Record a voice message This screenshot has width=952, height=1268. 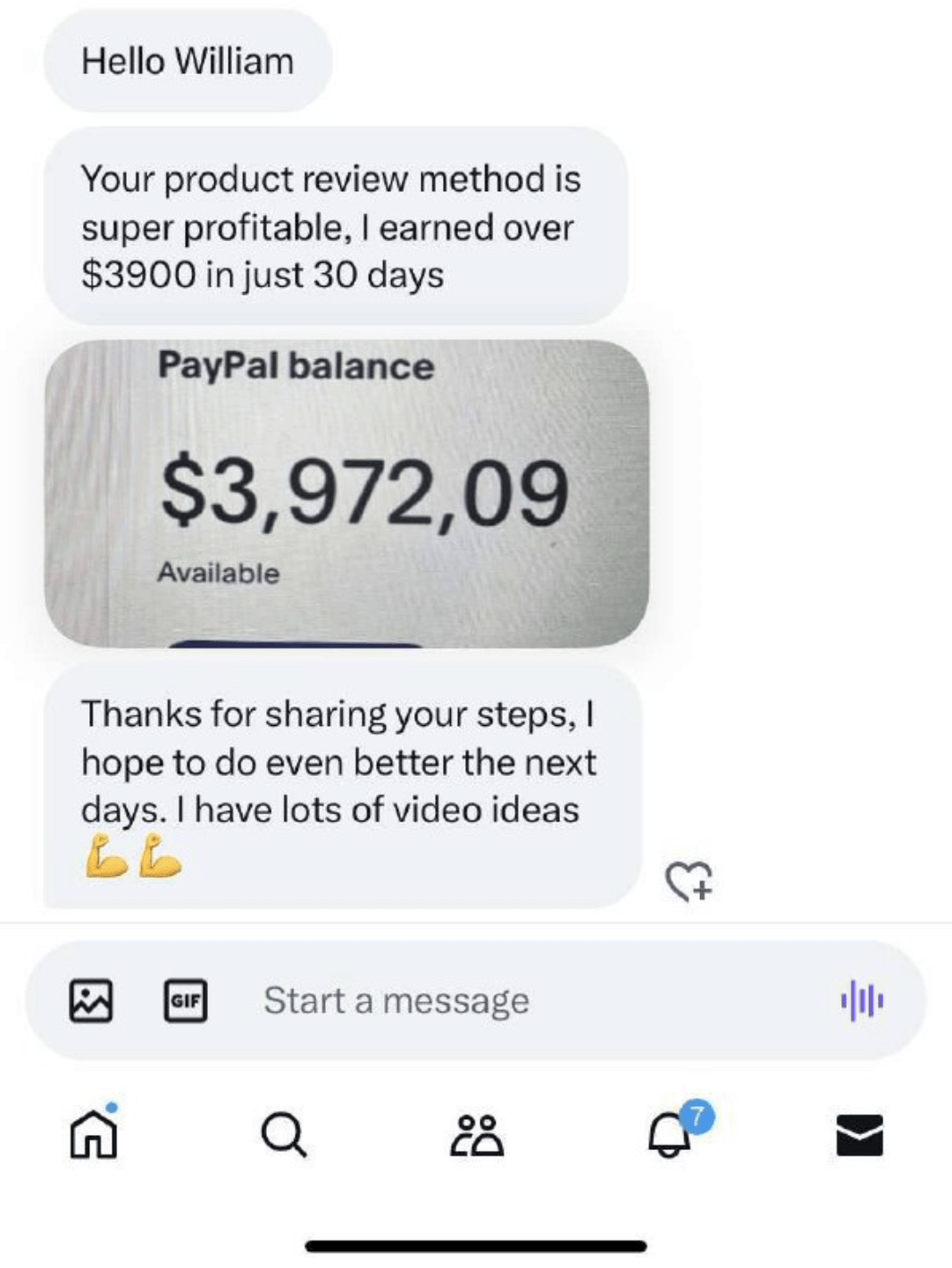862,1000
